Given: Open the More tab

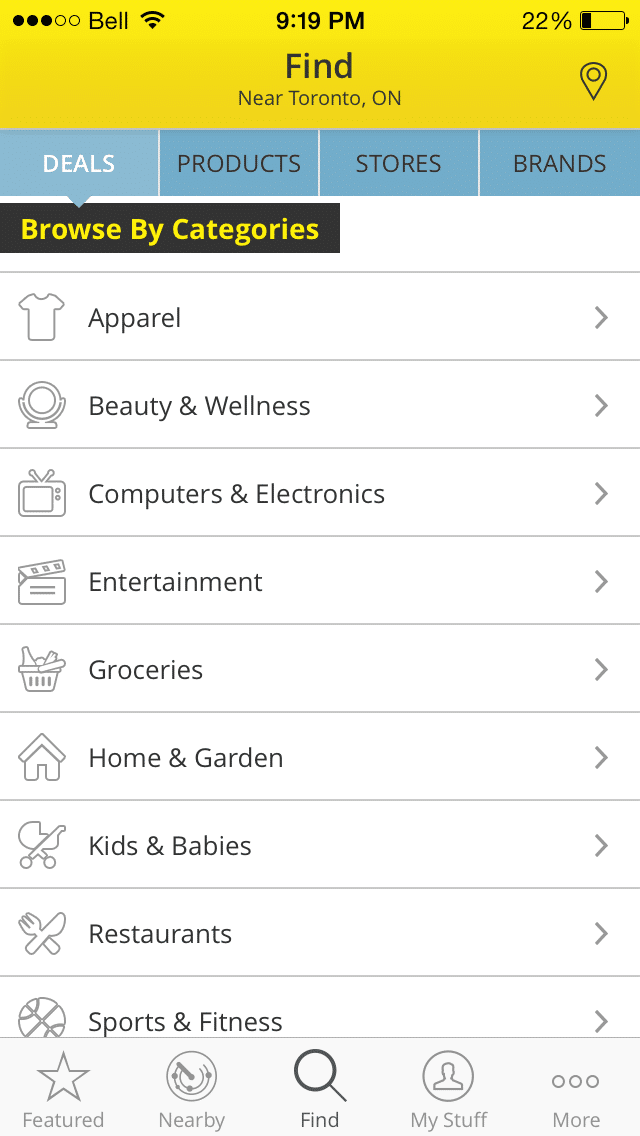Looking at the screenshot, I should pos(575,1089).
